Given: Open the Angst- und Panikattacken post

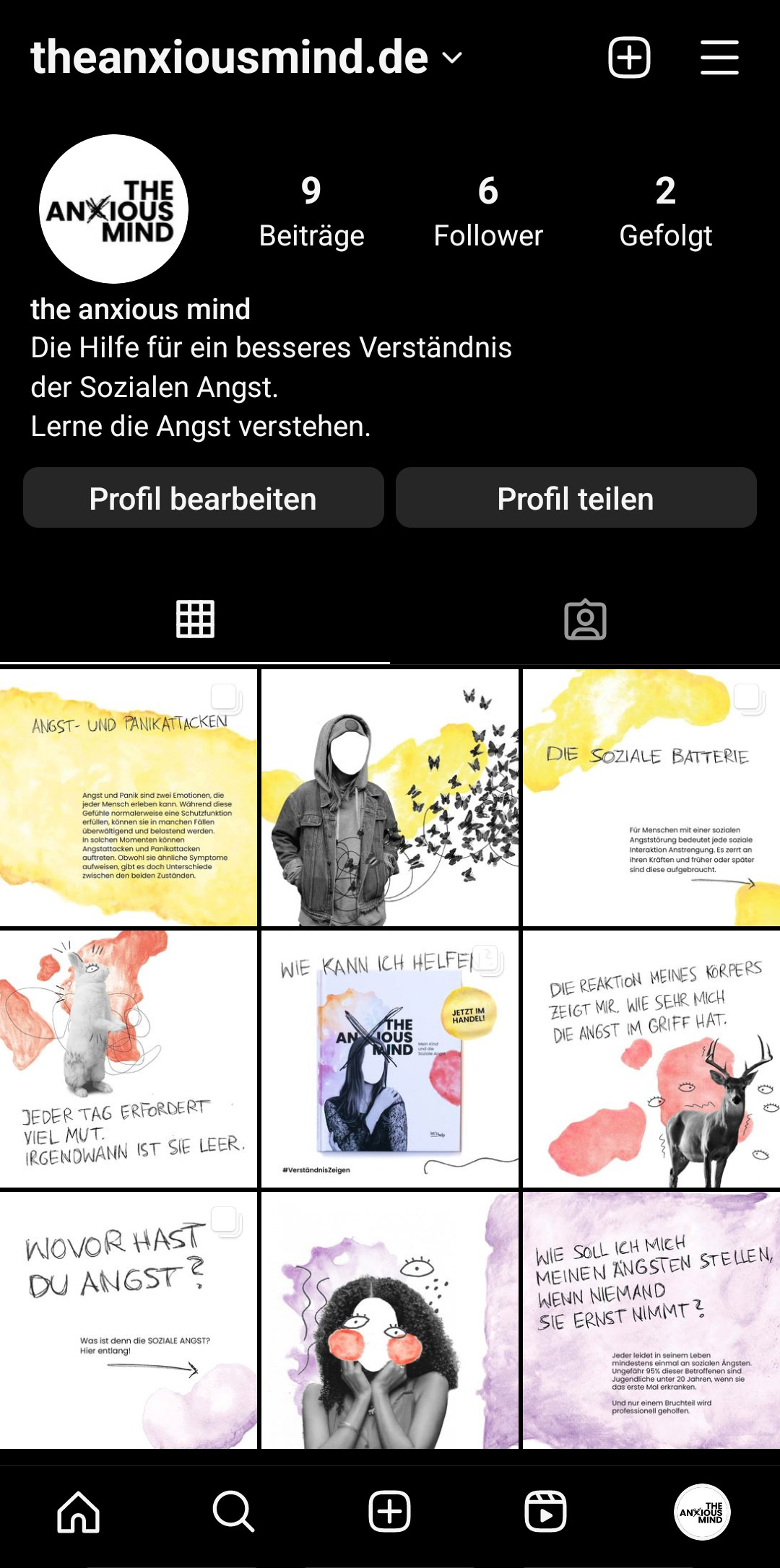Looking at the screenshot, I should 129,798.
